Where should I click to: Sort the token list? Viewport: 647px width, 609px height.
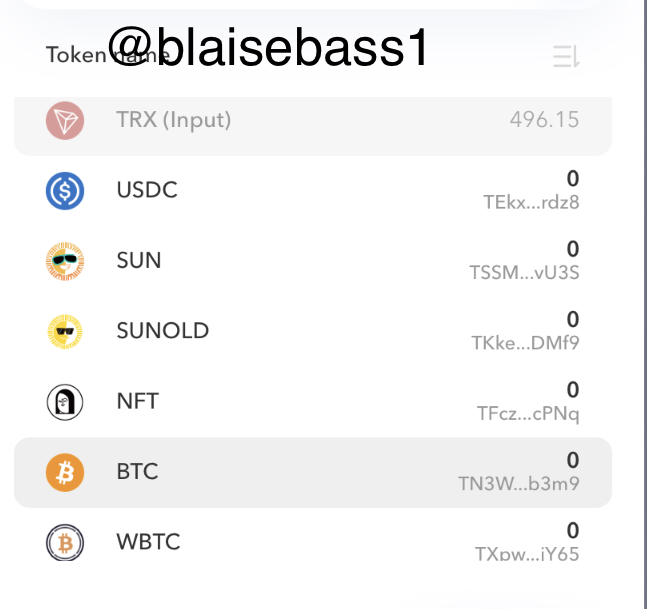pyautogui.click(x=566, y=57)
